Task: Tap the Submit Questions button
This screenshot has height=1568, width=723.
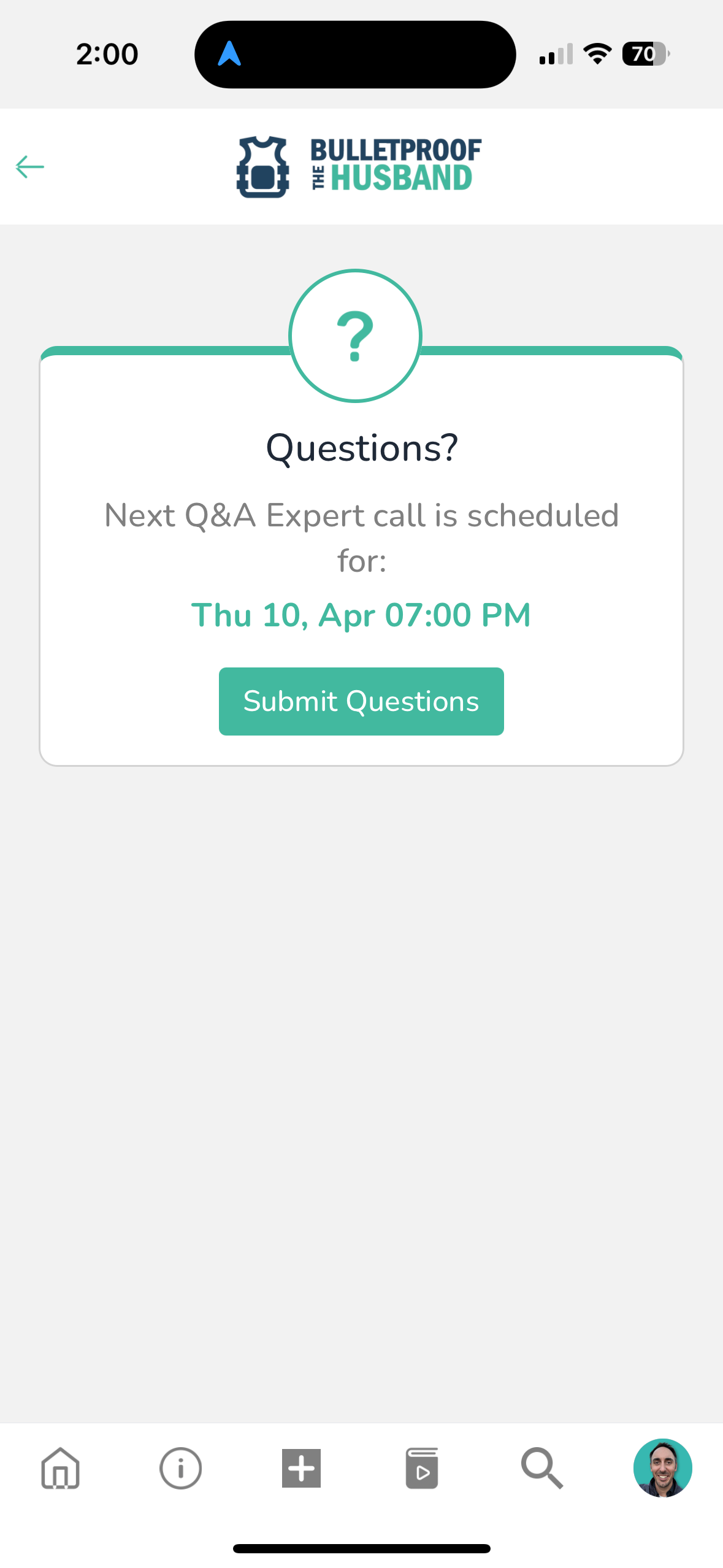Action: point(361,701)
